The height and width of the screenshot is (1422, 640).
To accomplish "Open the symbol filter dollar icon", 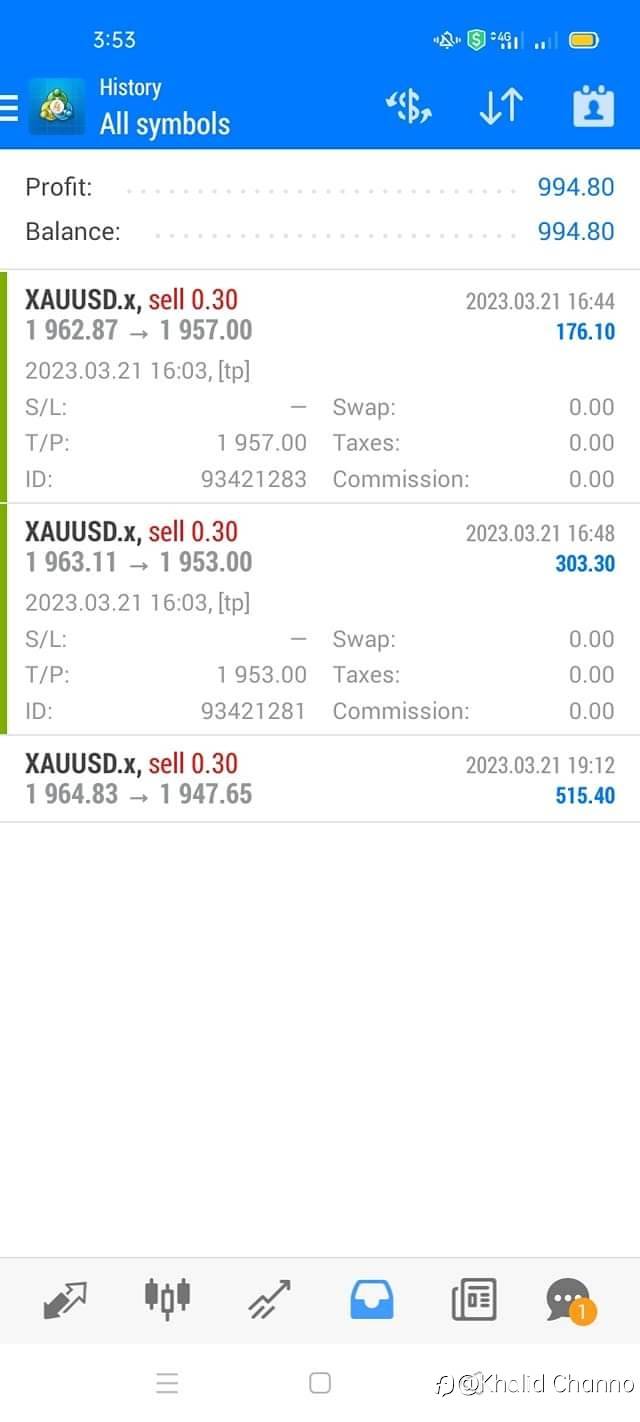I will pos(409,106).
